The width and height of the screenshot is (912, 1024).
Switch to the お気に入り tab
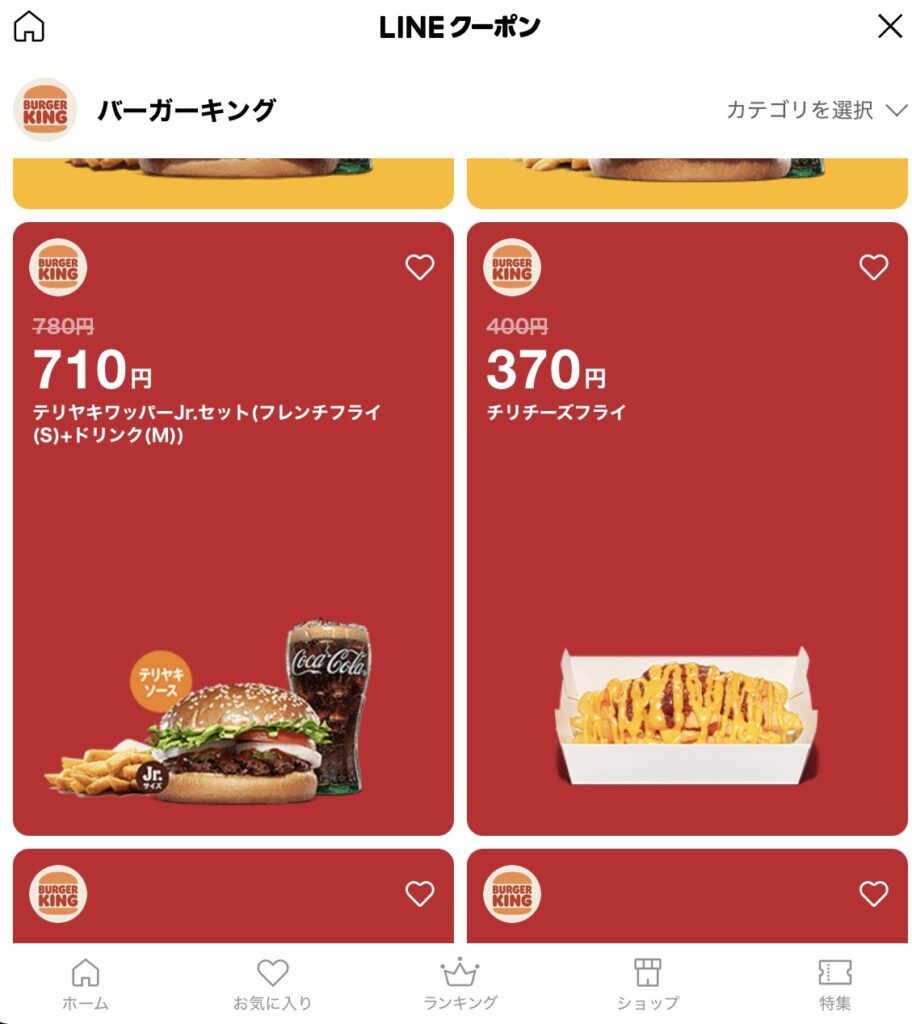(x=272, y=983)
